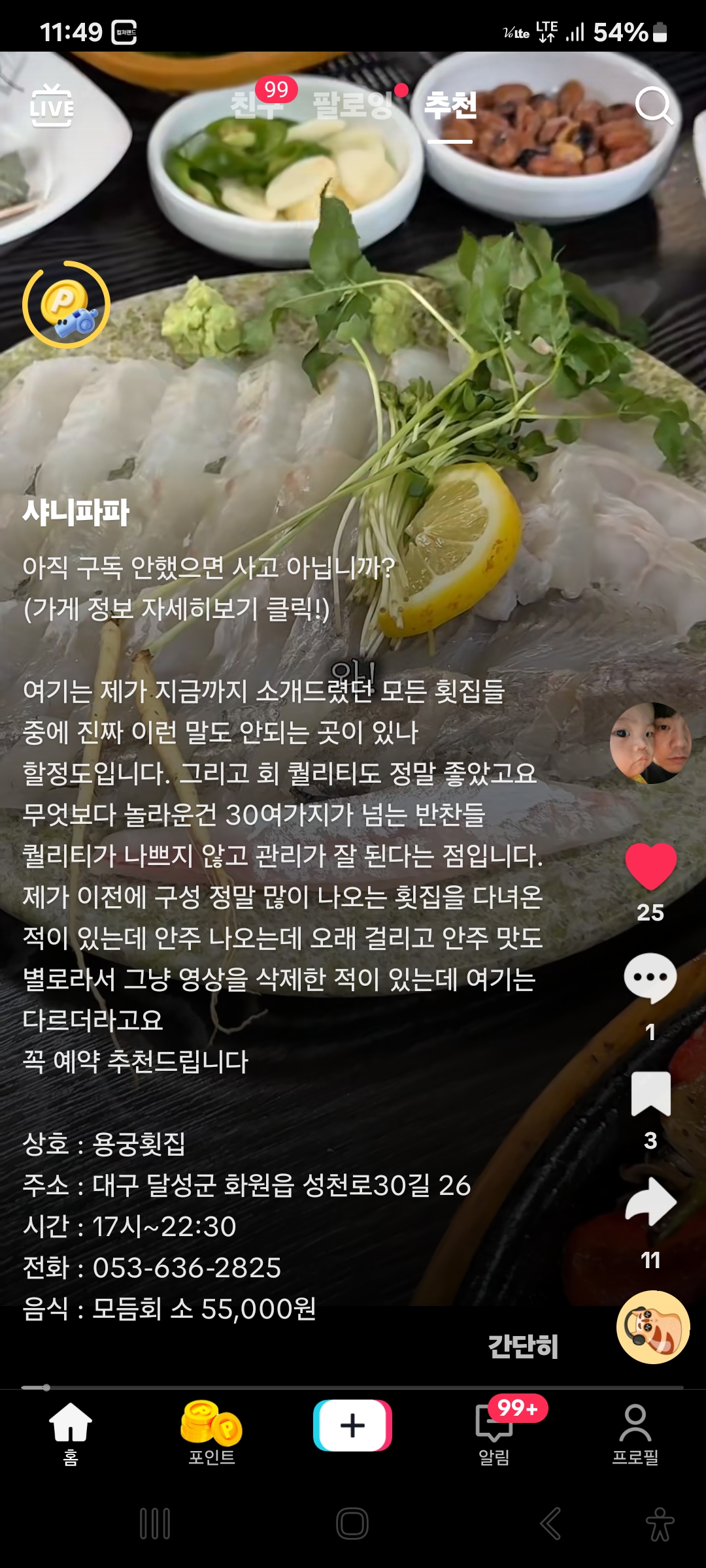Switch to the 팔로잉 tab
706x1568 pixels.
(x=353, y=105)
